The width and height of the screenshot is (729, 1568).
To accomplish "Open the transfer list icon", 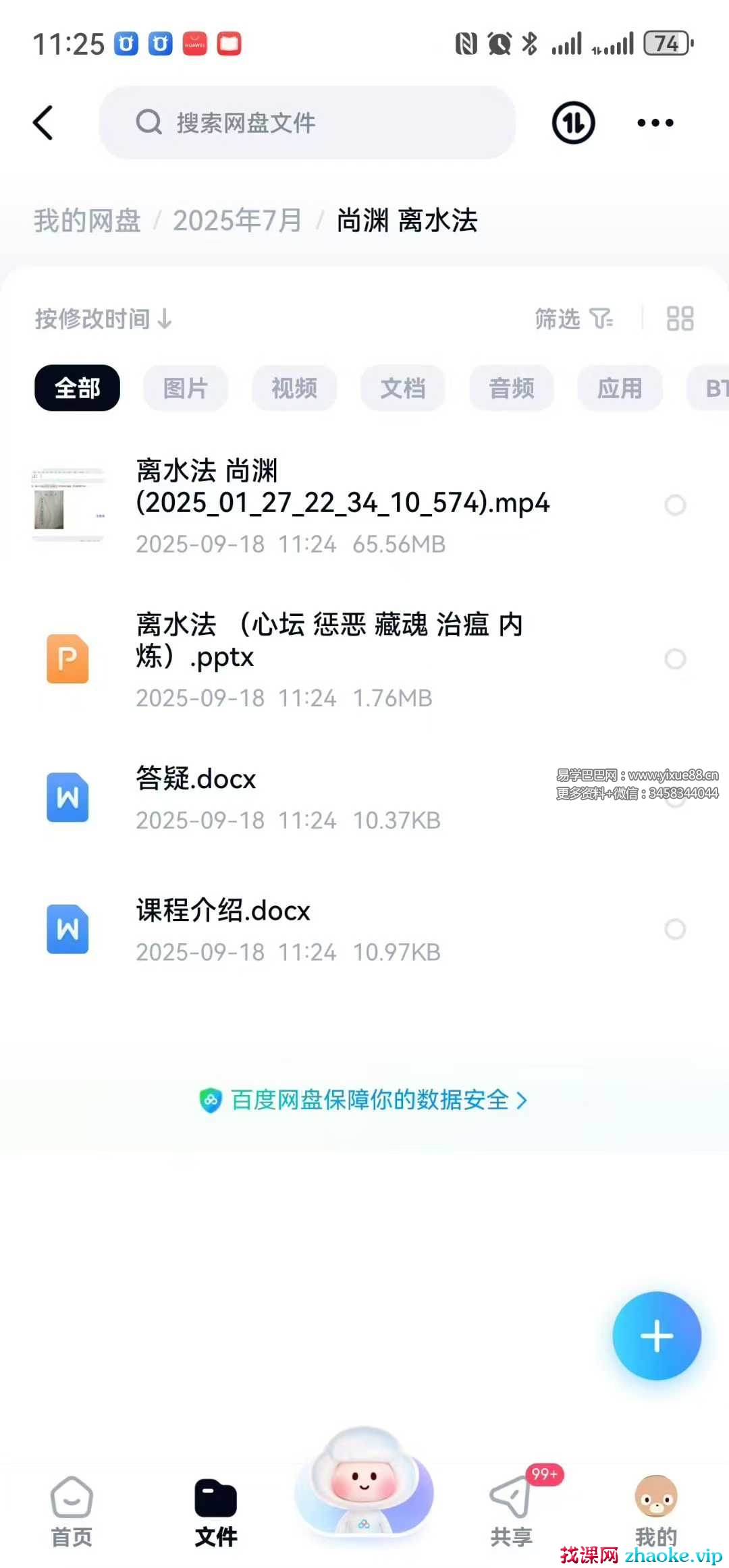I will (573, 123).
